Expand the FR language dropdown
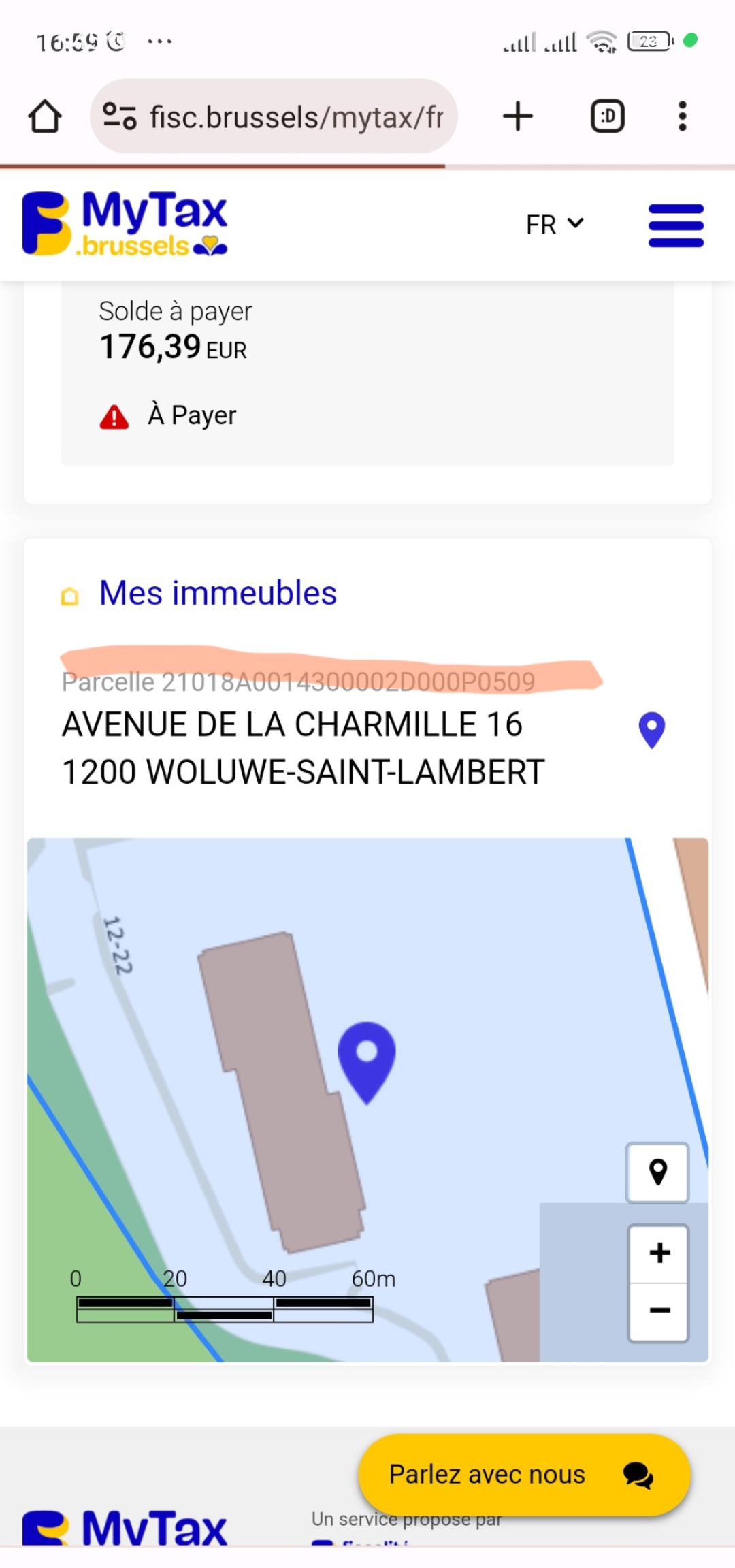 click(555, 225)
